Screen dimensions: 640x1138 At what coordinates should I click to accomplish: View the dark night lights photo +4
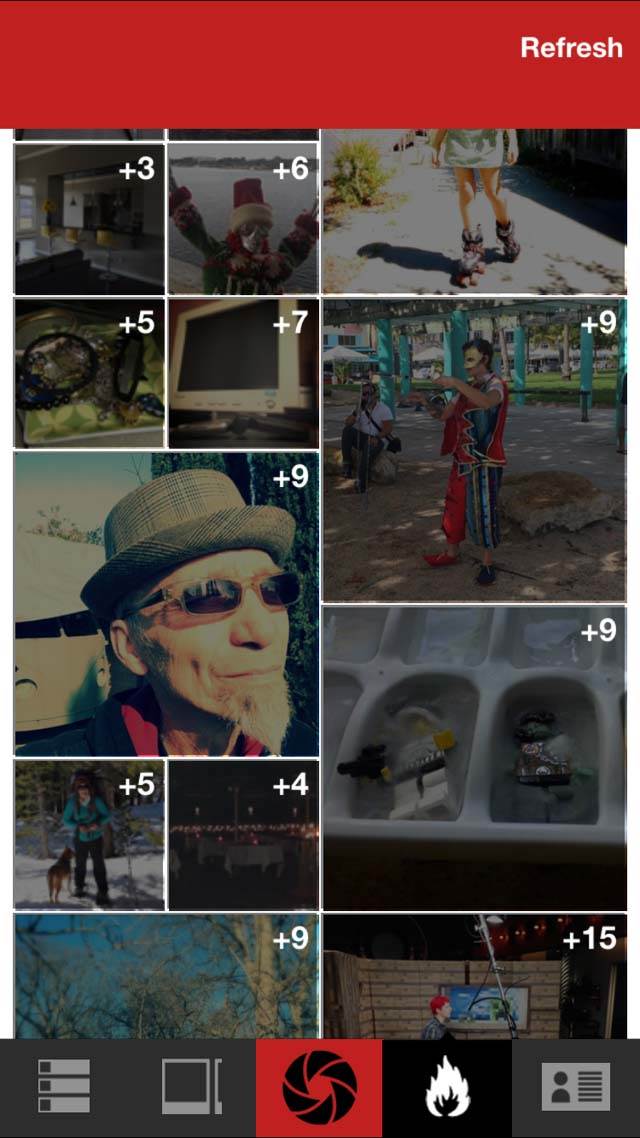point(243,835)
